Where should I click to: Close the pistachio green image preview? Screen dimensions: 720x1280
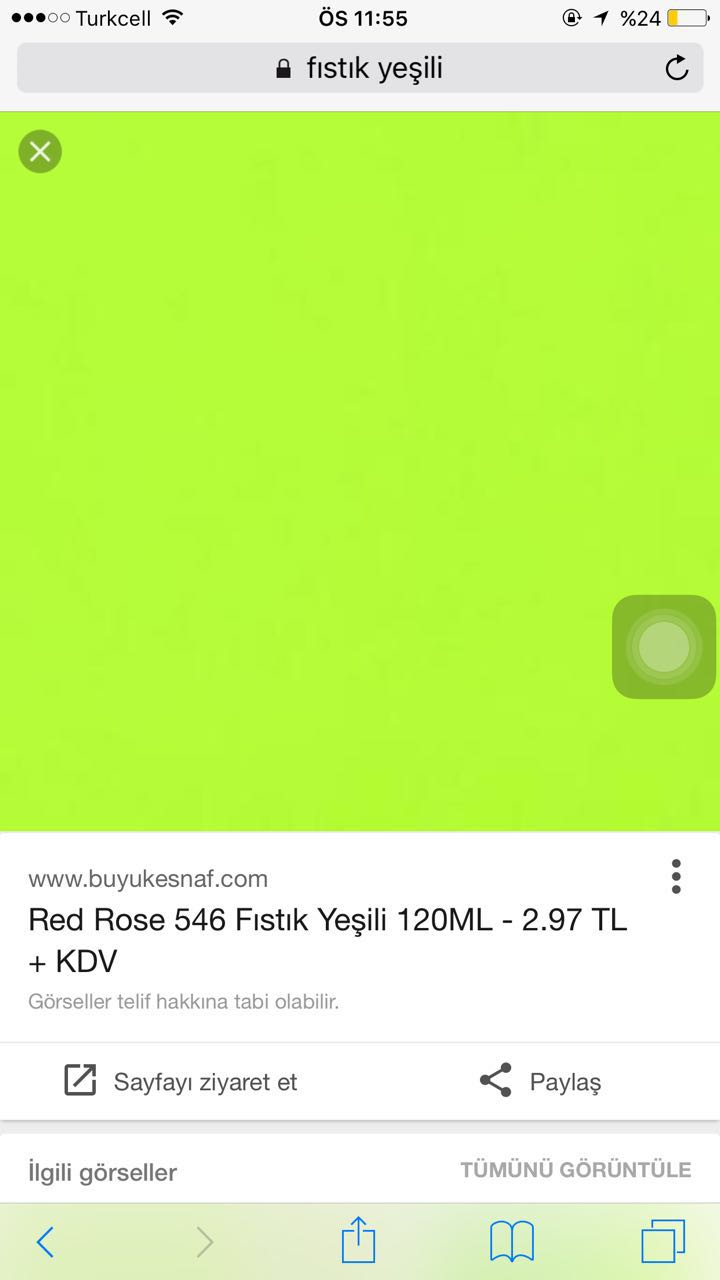[40, 152]
